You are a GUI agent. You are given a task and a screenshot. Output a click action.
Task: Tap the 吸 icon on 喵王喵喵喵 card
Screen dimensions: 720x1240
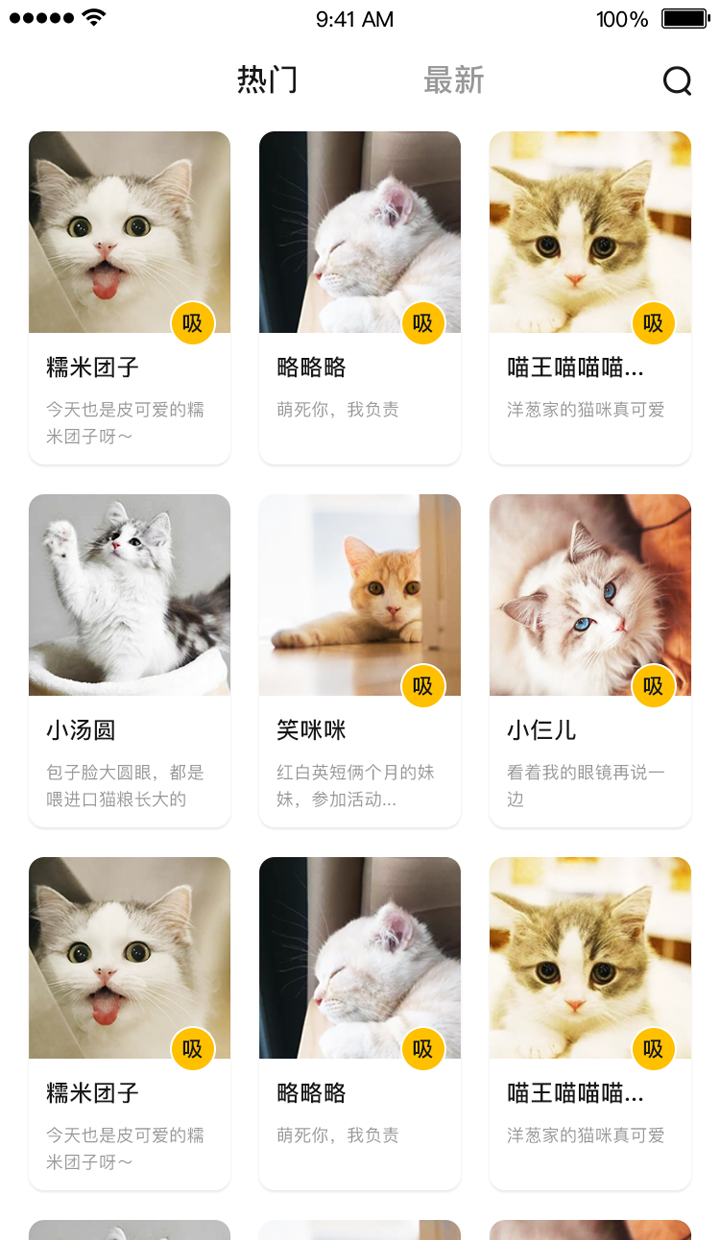(x=653, y=323)
